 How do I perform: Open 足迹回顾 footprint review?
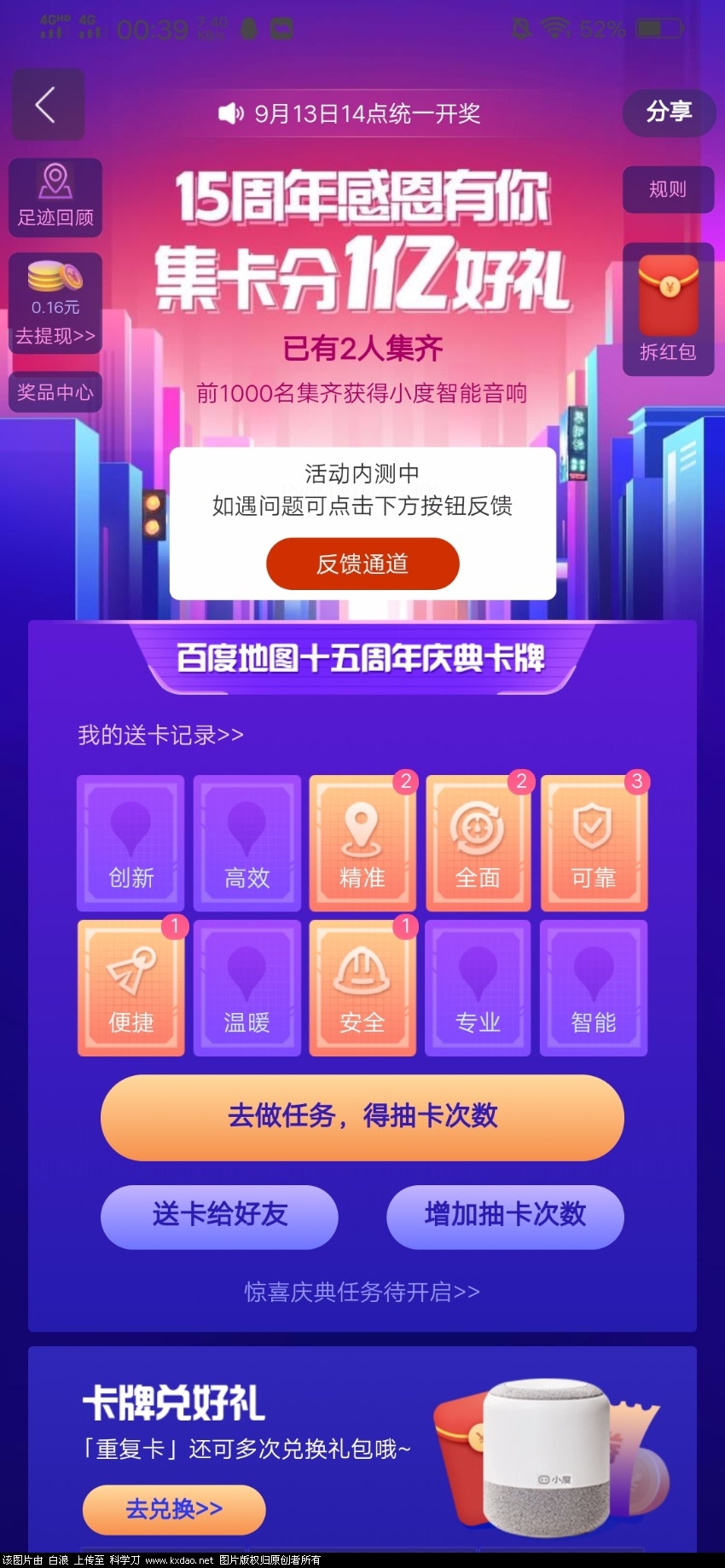55,198
